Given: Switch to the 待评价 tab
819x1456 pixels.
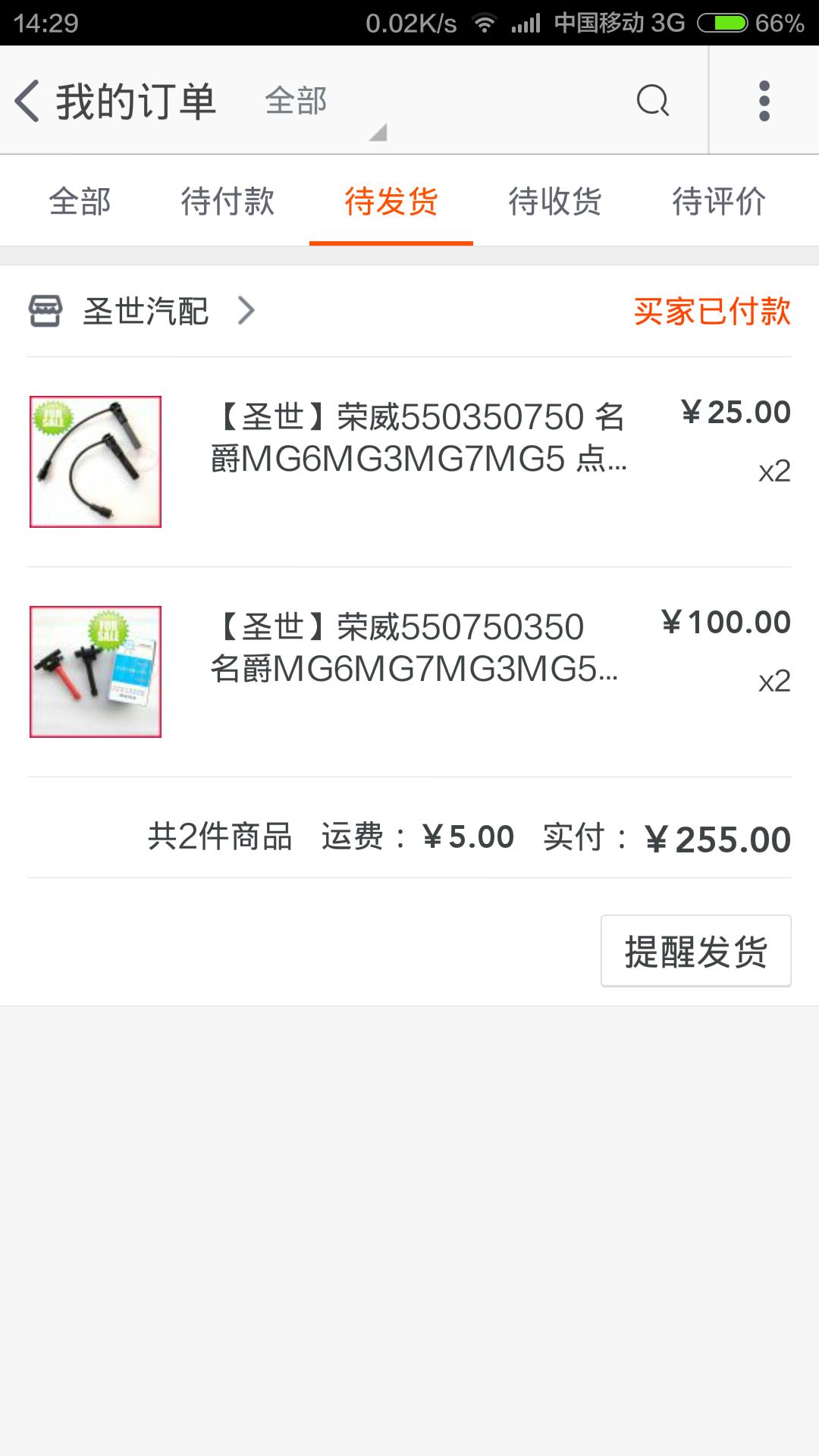Looking at the screenshot, I should point(718,202).
